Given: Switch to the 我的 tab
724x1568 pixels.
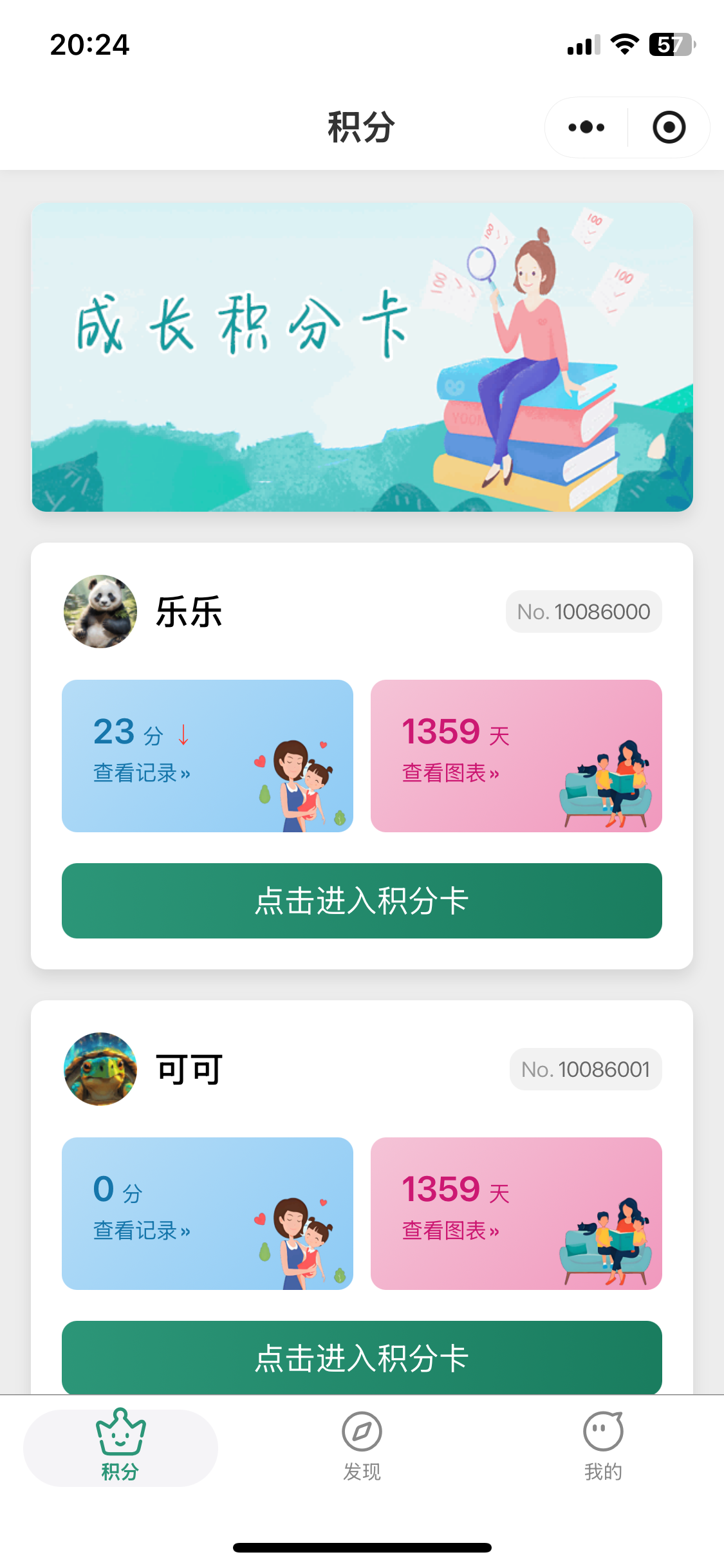Looking at the screenshot, I should click(602, 1448).
